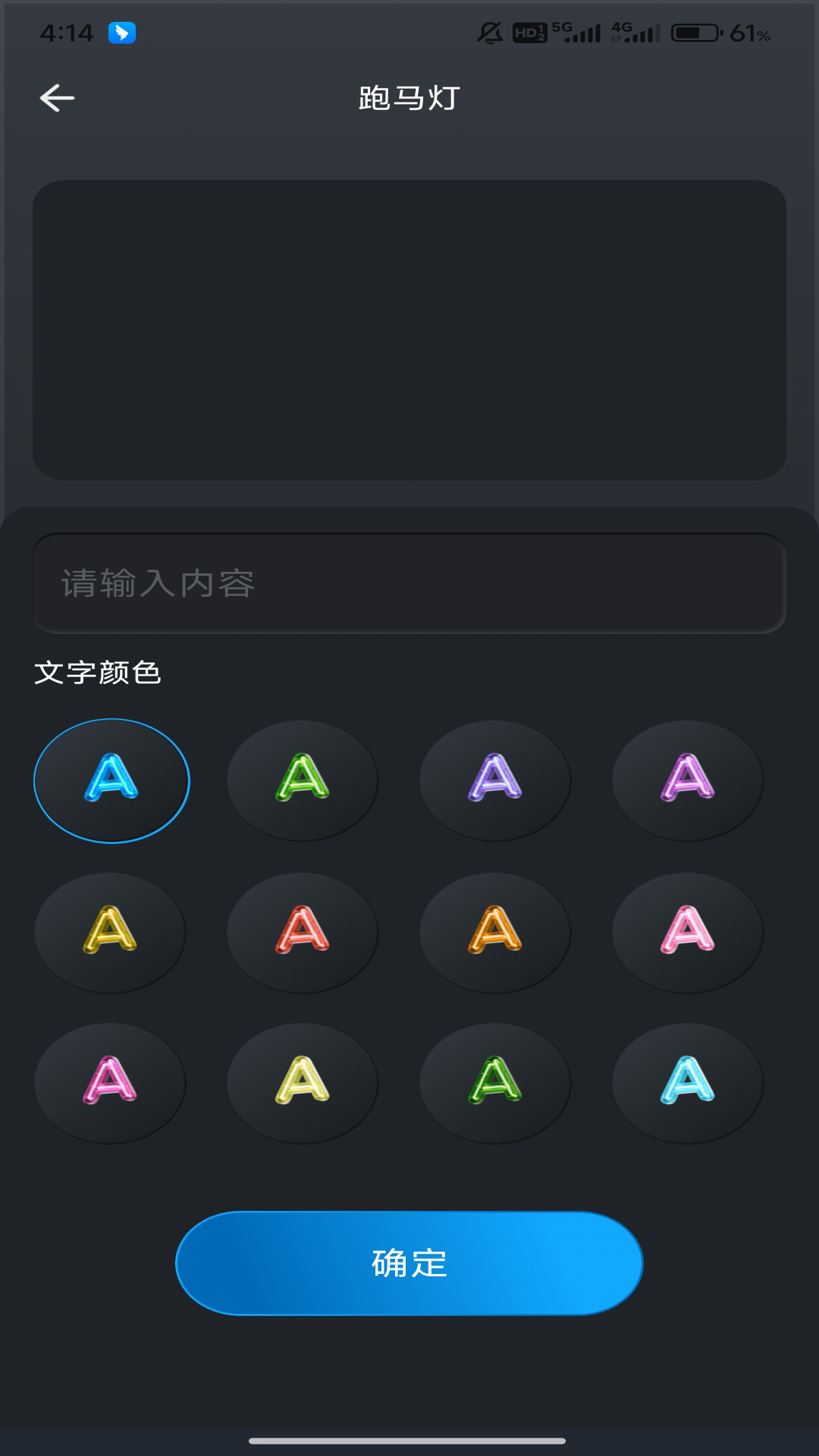This screenshot has height=1456, width=819.
Task: Pick the light cyan A color
Action: [x=688, y=1083]
